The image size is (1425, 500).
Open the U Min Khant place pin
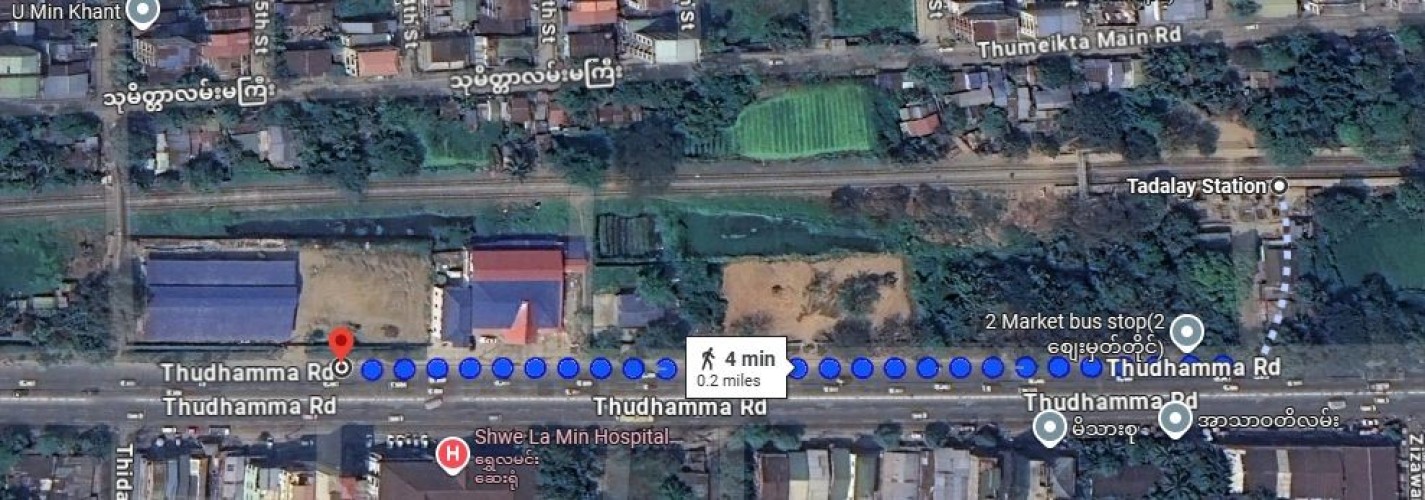point(145,13)
